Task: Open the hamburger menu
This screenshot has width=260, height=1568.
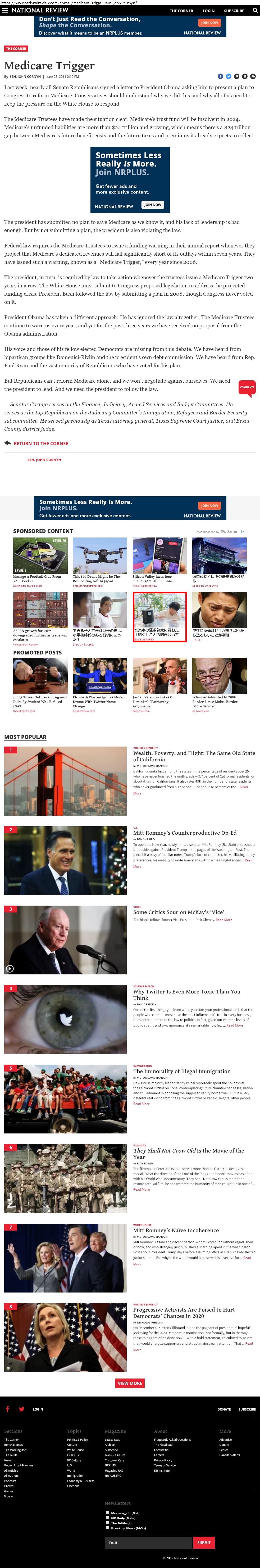Action: tap(5, 10)
